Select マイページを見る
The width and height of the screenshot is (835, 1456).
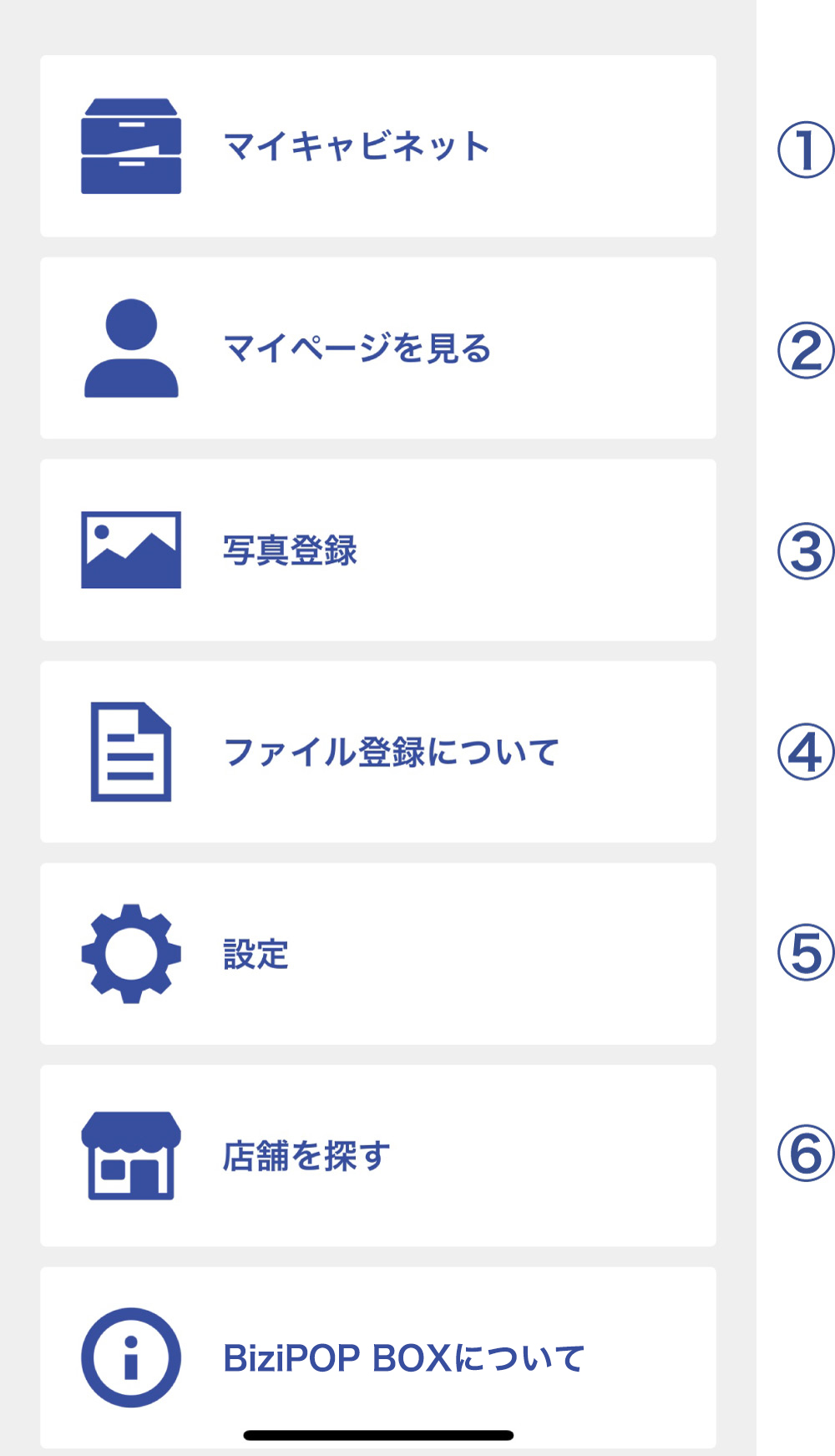(x=377, y=348)
